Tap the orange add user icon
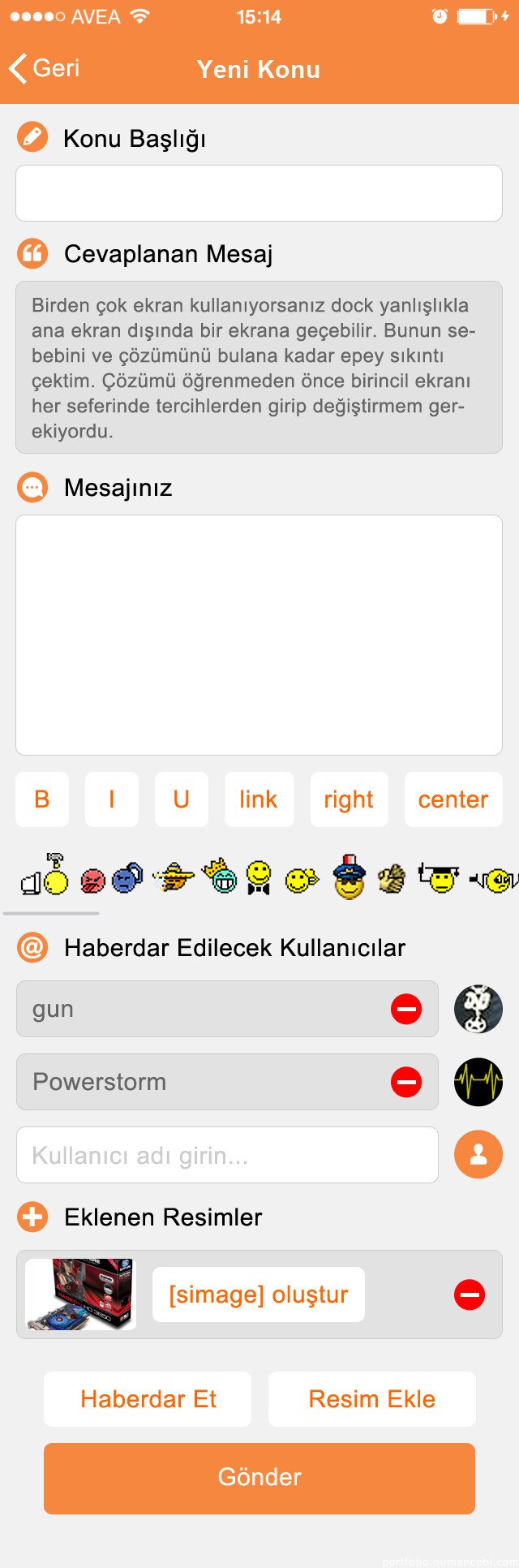 click(478, 1154)
